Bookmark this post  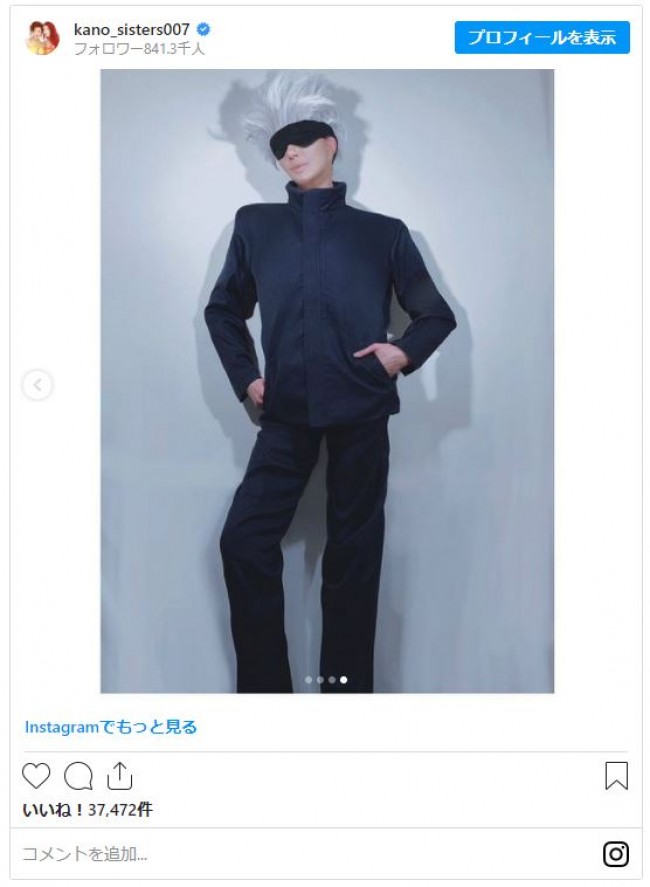pos(616,776)
